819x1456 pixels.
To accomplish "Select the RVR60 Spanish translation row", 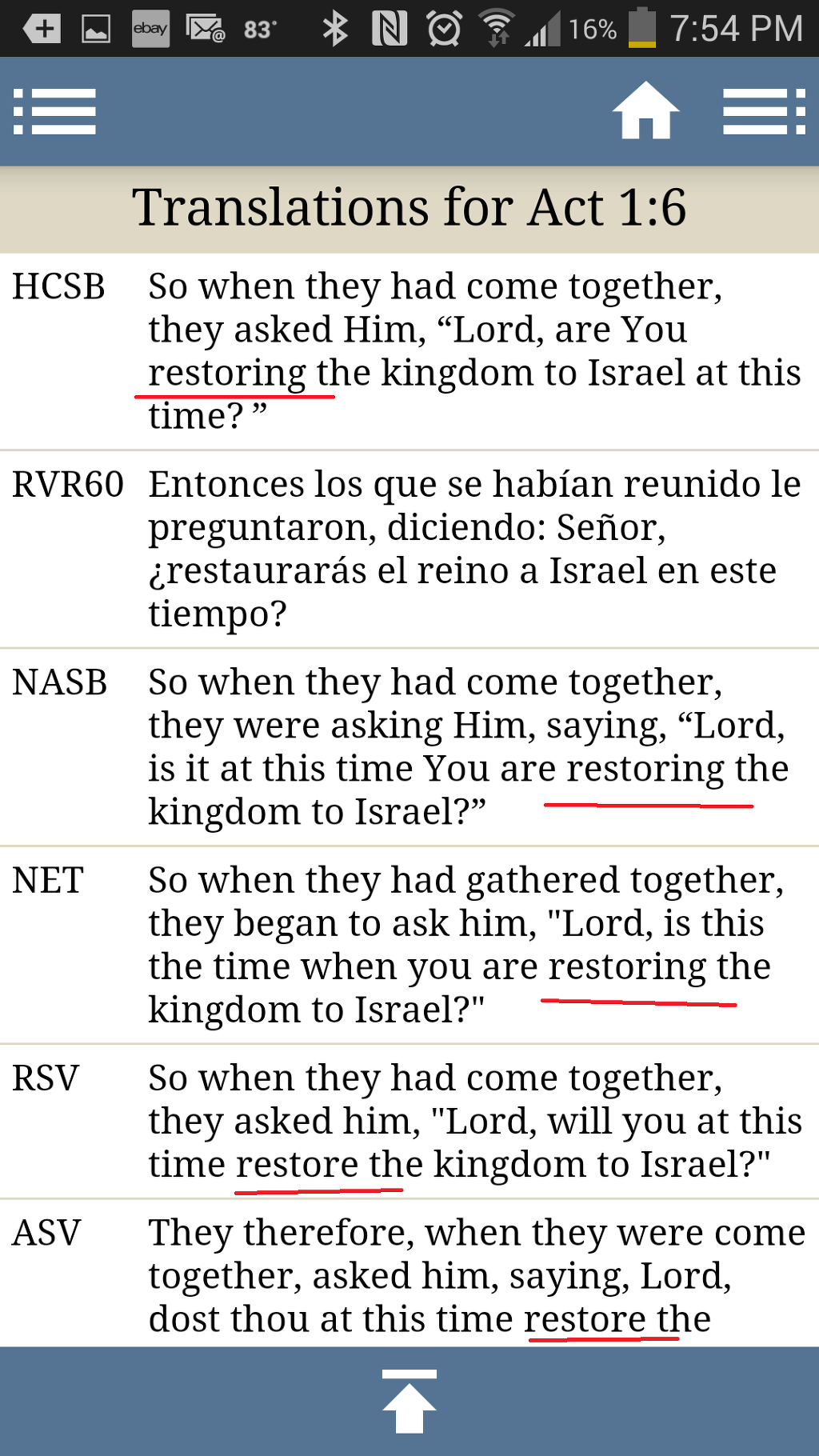I will coord(409,549).
